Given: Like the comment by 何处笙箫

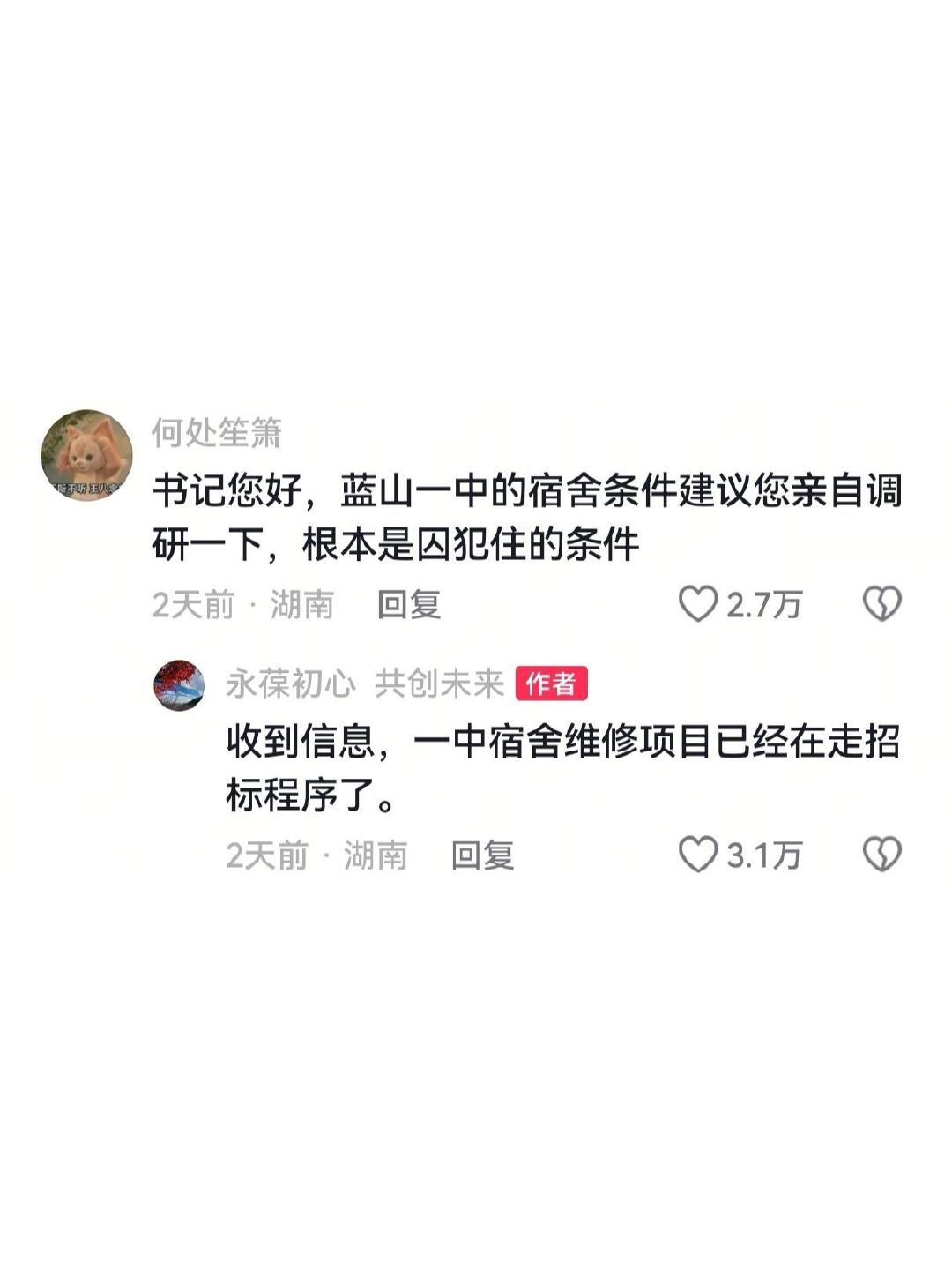Looking at the screenshot, I should tap(698, 604).
